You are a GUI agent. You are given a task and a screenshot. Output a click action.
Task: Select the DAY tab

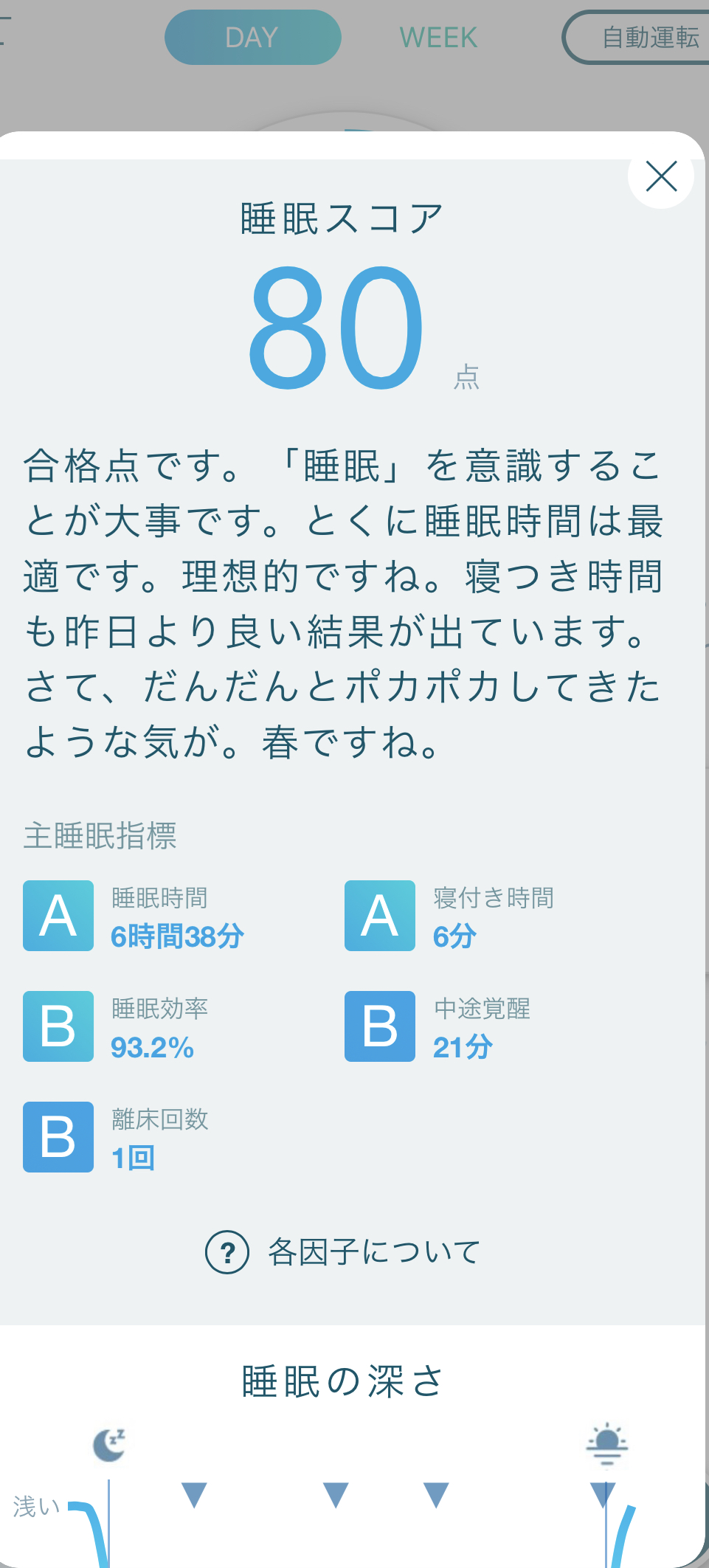tap(252, 37)
